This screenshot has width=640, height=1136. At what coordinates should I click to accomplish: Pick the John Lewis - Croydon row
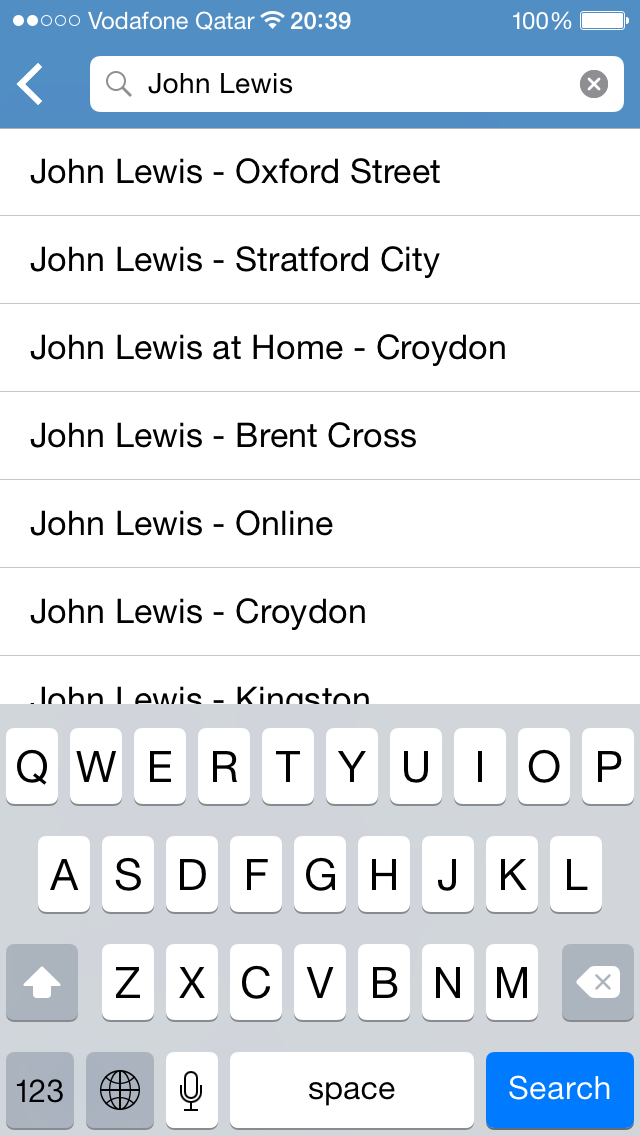pyautogui.click(x=320, y=612)
